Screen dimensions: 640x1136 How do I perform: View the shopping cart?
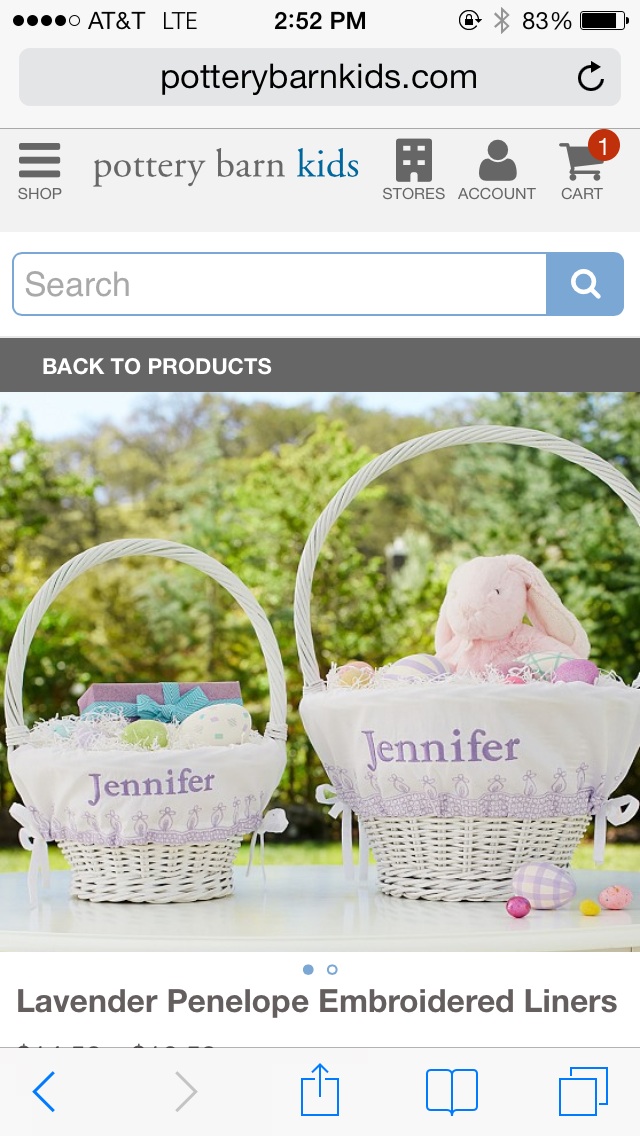[583, 171]
